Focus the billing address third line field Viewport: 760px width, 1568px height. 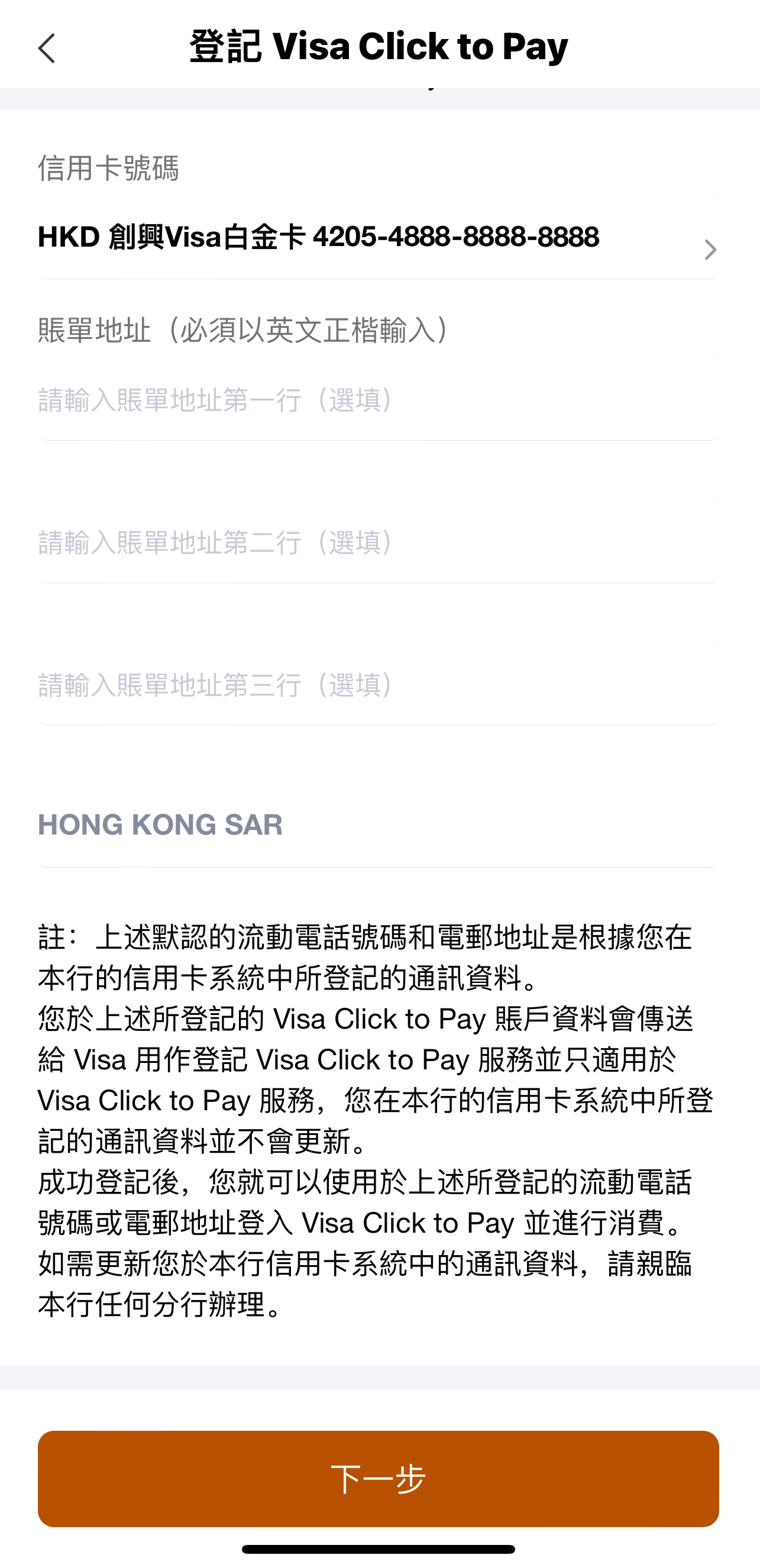click(377, 685)
